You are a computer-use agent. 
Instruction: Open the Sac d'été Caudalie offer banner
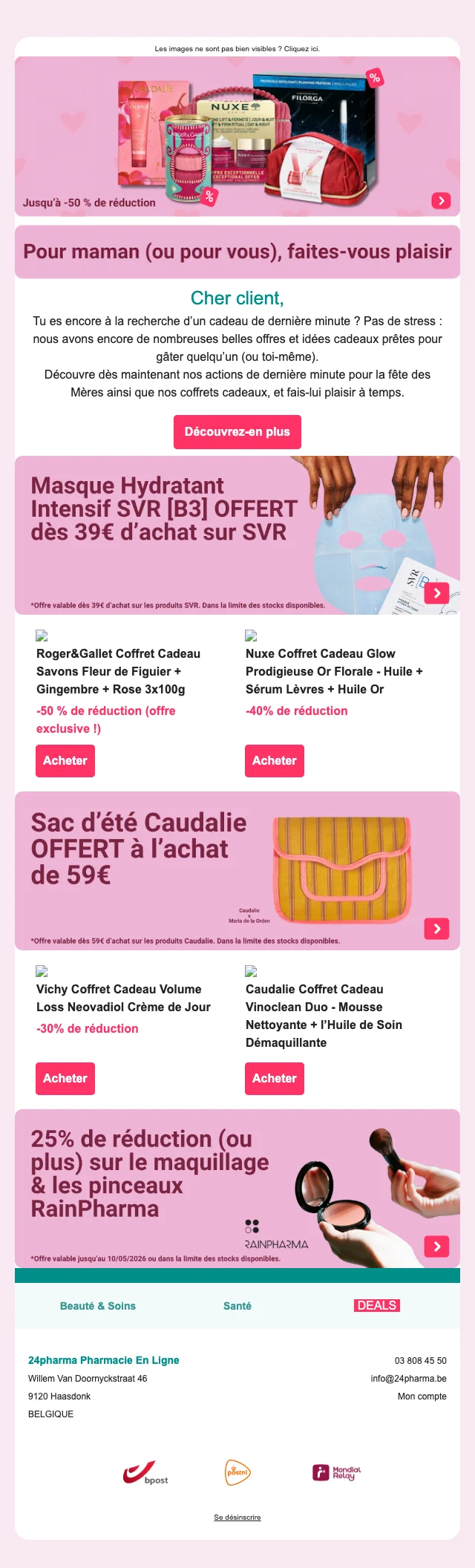pyautogui.click(x=237, y=871)
